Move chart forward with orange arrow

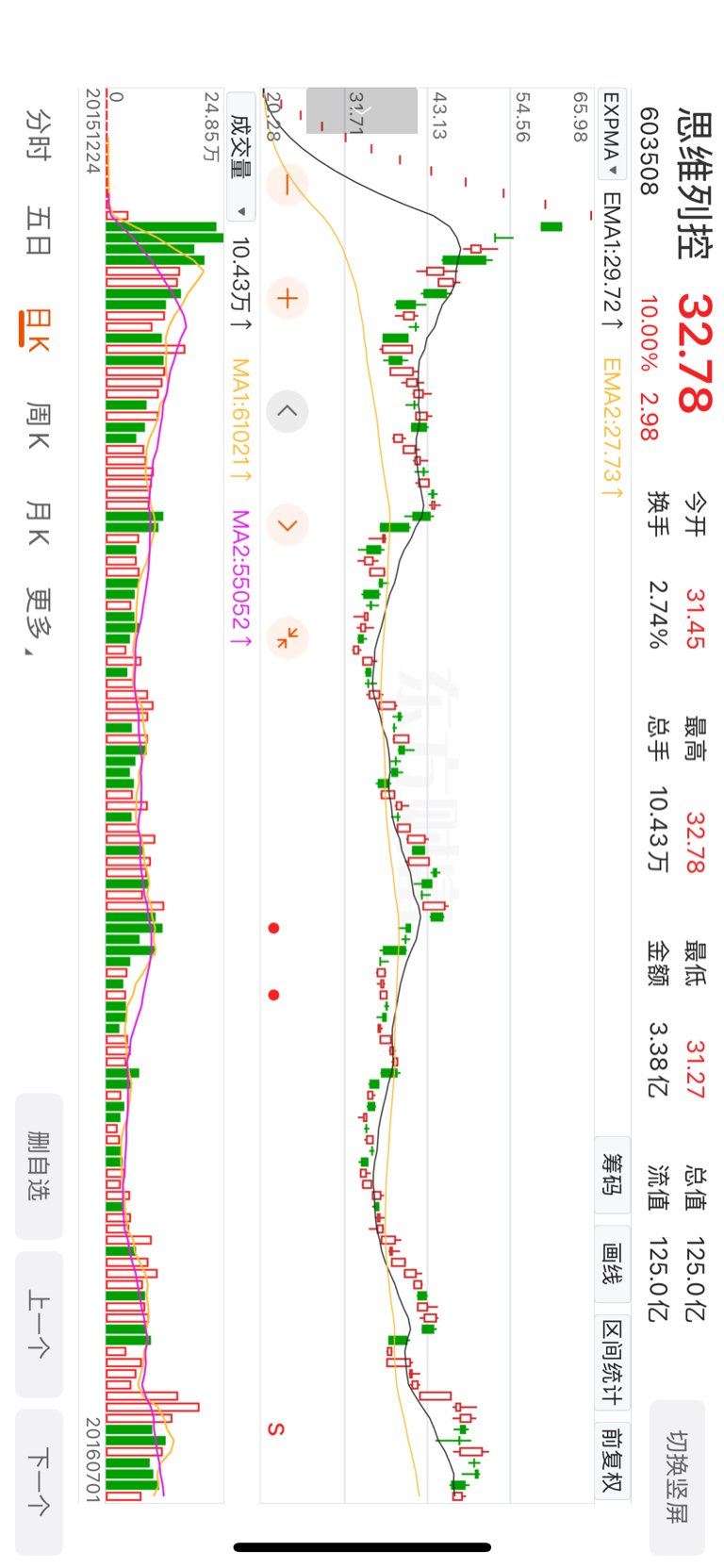[x=288, y=525]
